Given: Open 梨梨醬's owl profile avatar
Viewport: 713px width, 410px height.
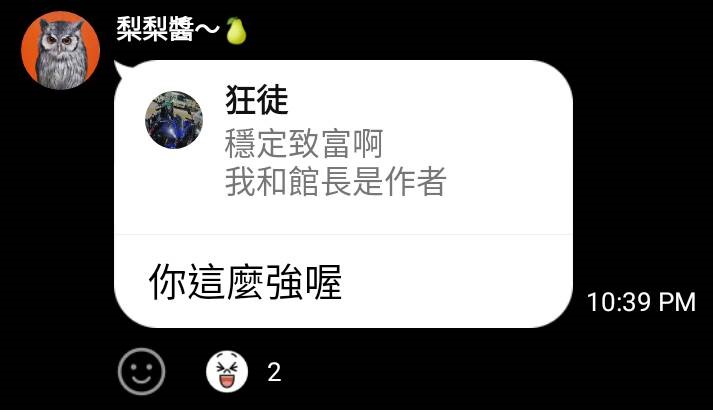Looking at the screenshot, I should click(x=61, y=50).
